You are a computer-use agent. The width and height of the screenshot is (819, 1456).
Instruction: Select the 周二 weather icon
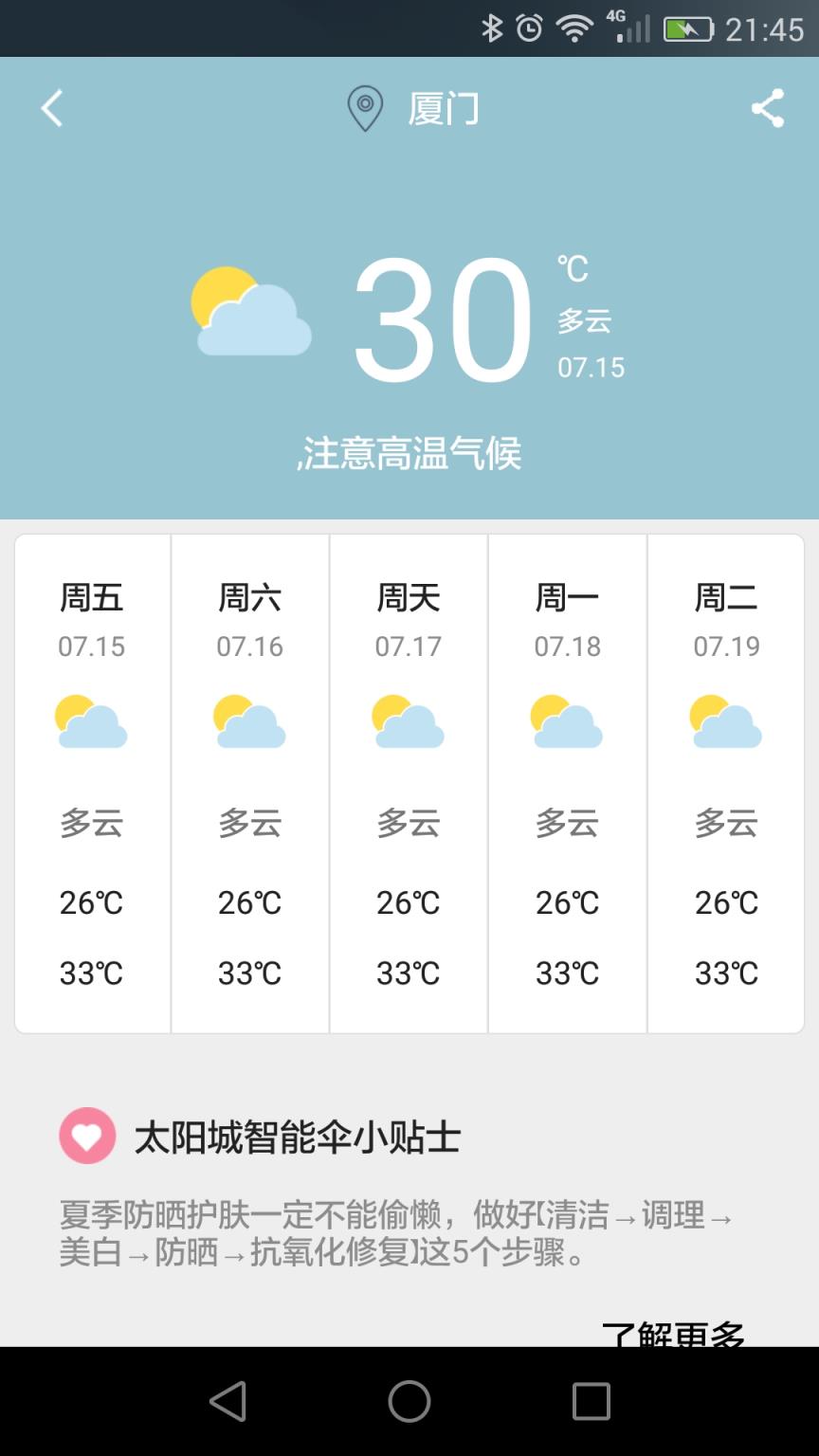point(726,720)
